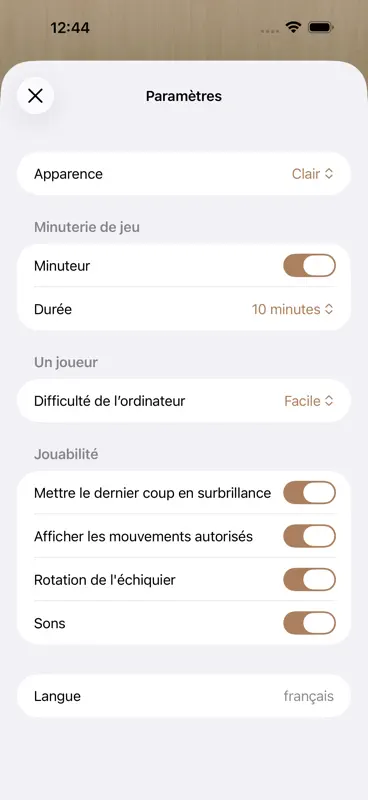Switch off Rotation de l'échiquier

click(309, 580)
